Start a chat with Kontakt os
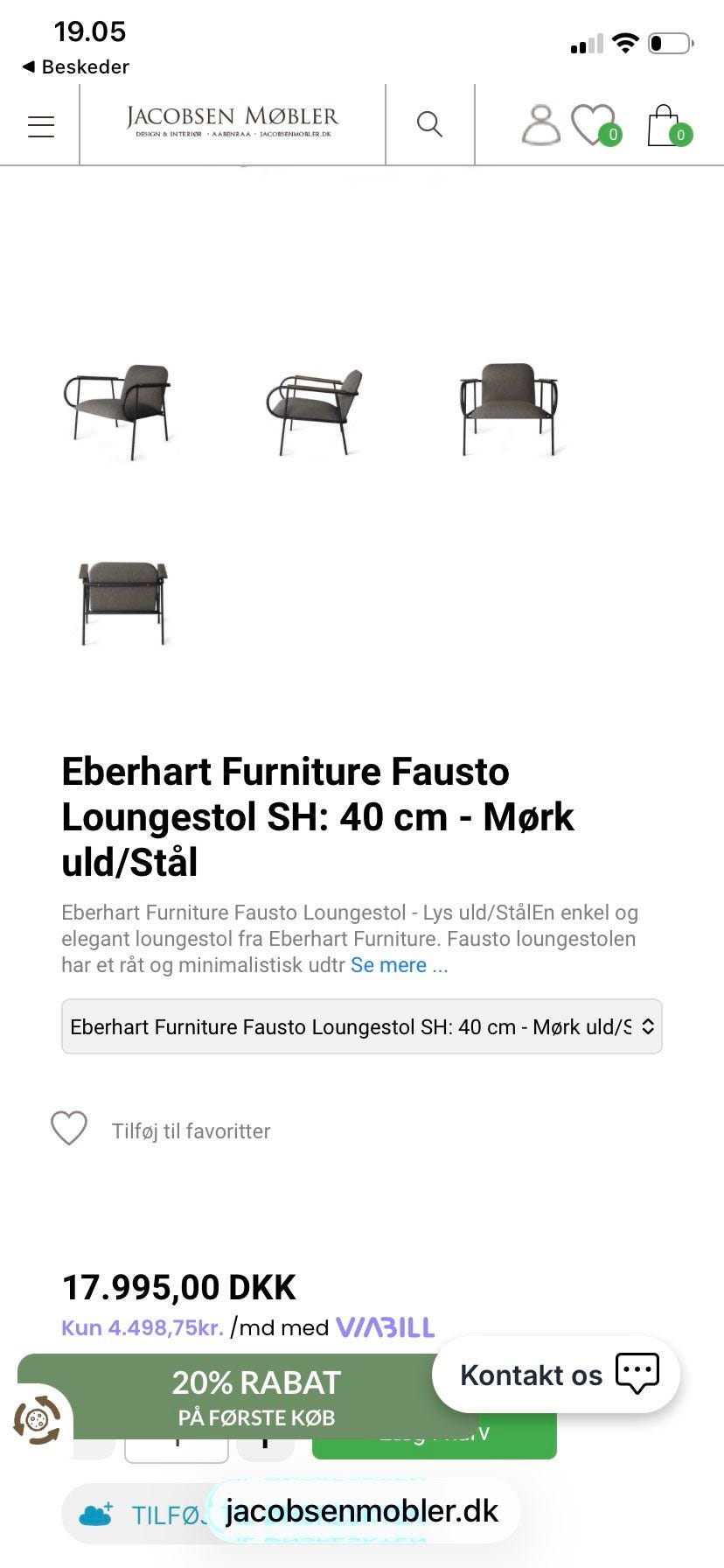Viewport: 724px width, 1568px height. (x=556, y=1375)
